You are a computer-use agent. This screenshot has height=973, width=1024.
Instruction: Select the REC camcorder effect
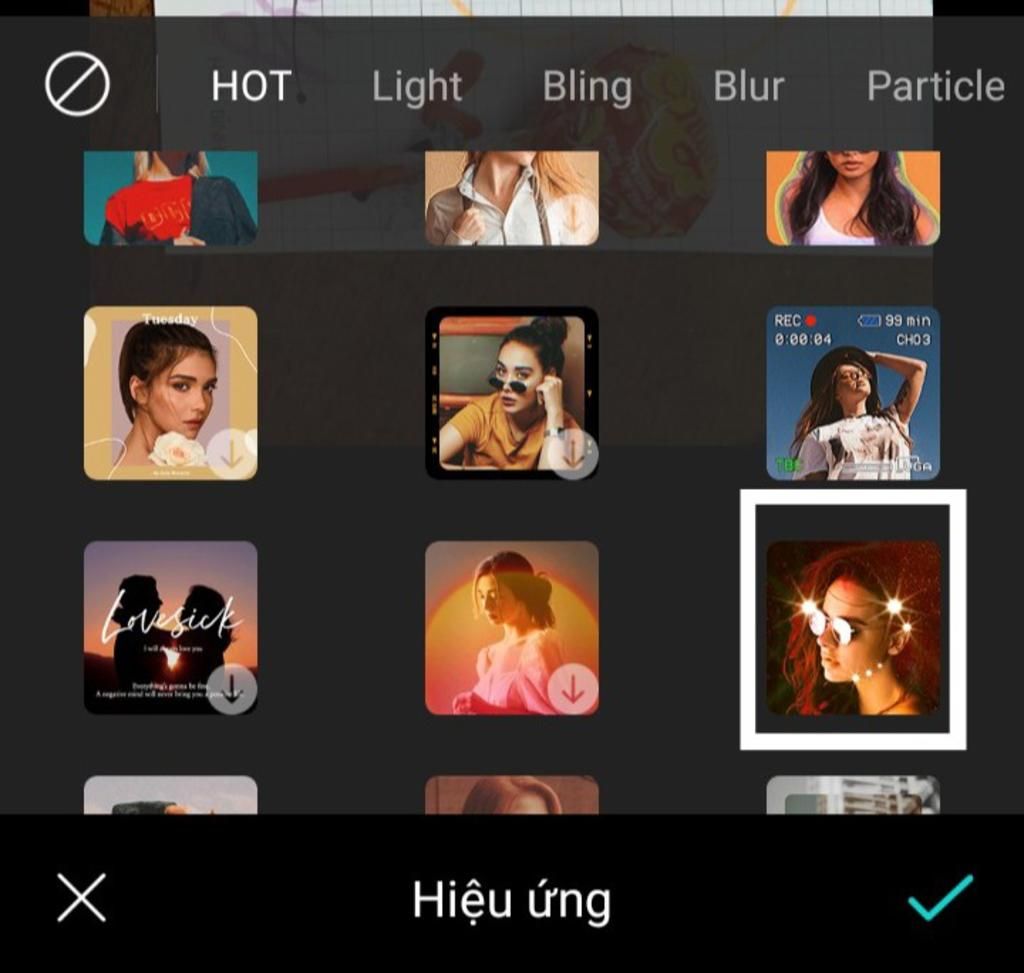point(853,393)
